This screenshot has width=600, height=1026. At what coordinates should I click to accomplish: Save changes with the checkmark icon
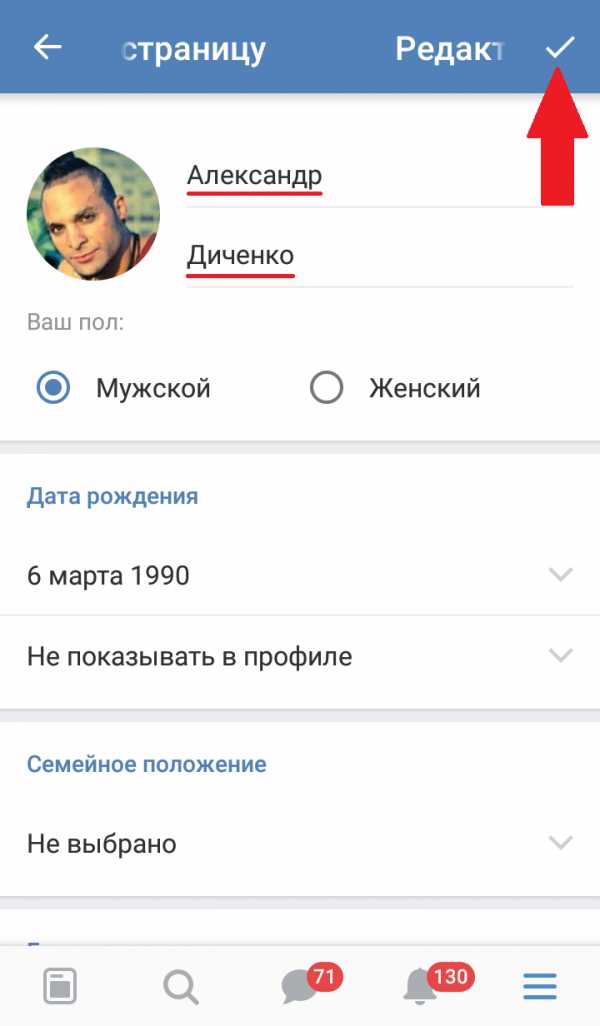point(559,47)
